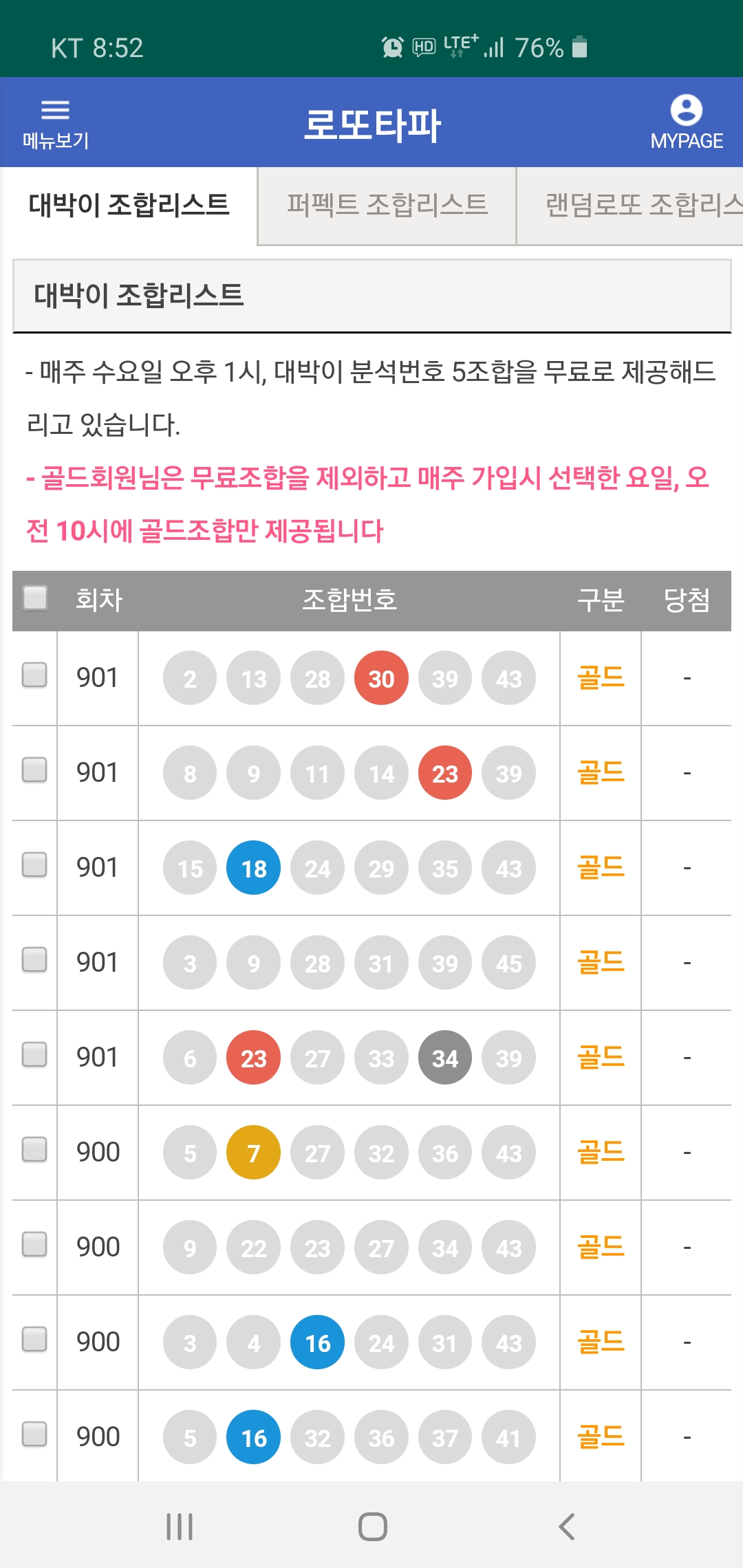Check the 900 row with numbers 5, 7

[x=34, y=1149]
